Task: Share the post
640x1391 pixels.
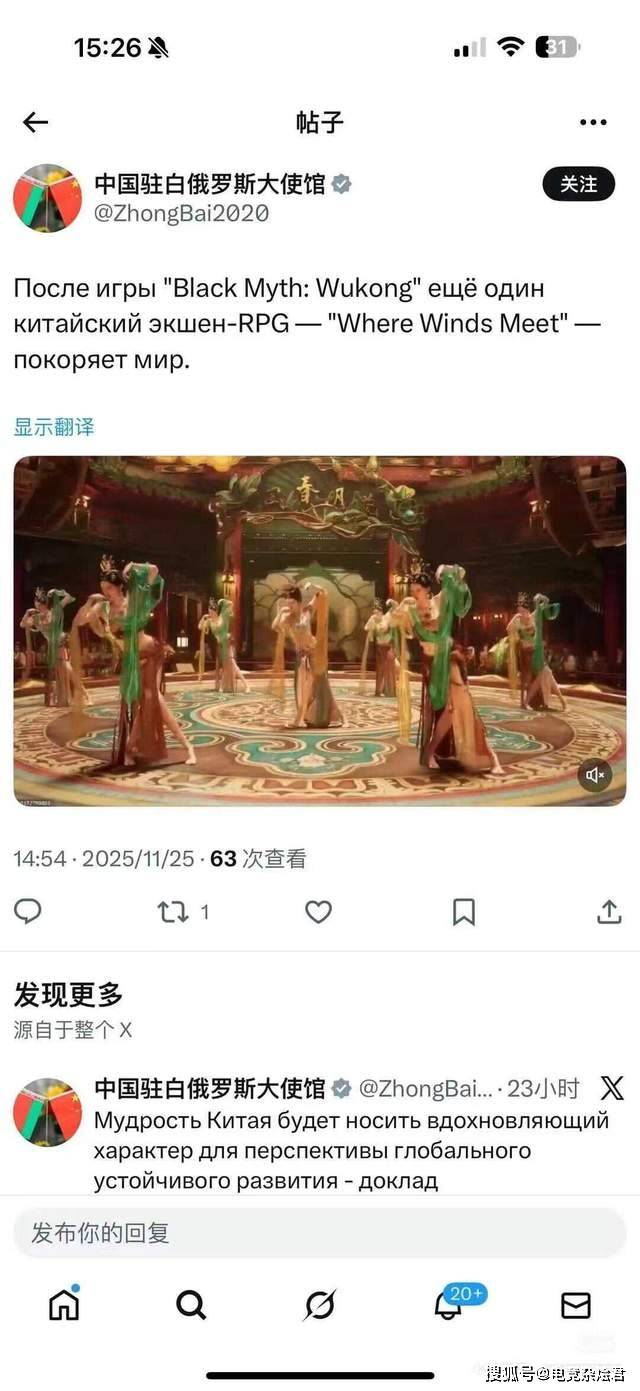Action: tap(609, 911)
